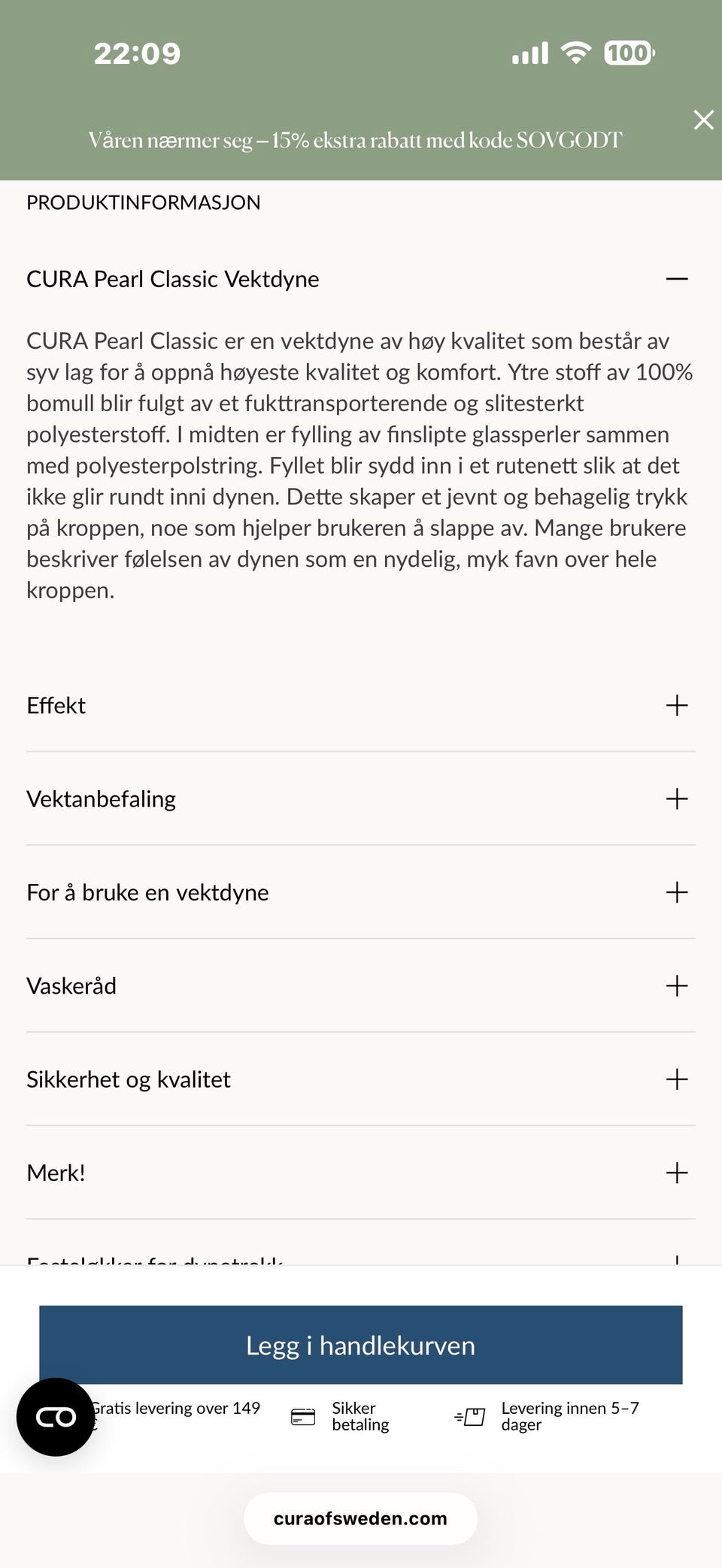
Task: Open the curaofsweden.com link
Action: 360,1518
